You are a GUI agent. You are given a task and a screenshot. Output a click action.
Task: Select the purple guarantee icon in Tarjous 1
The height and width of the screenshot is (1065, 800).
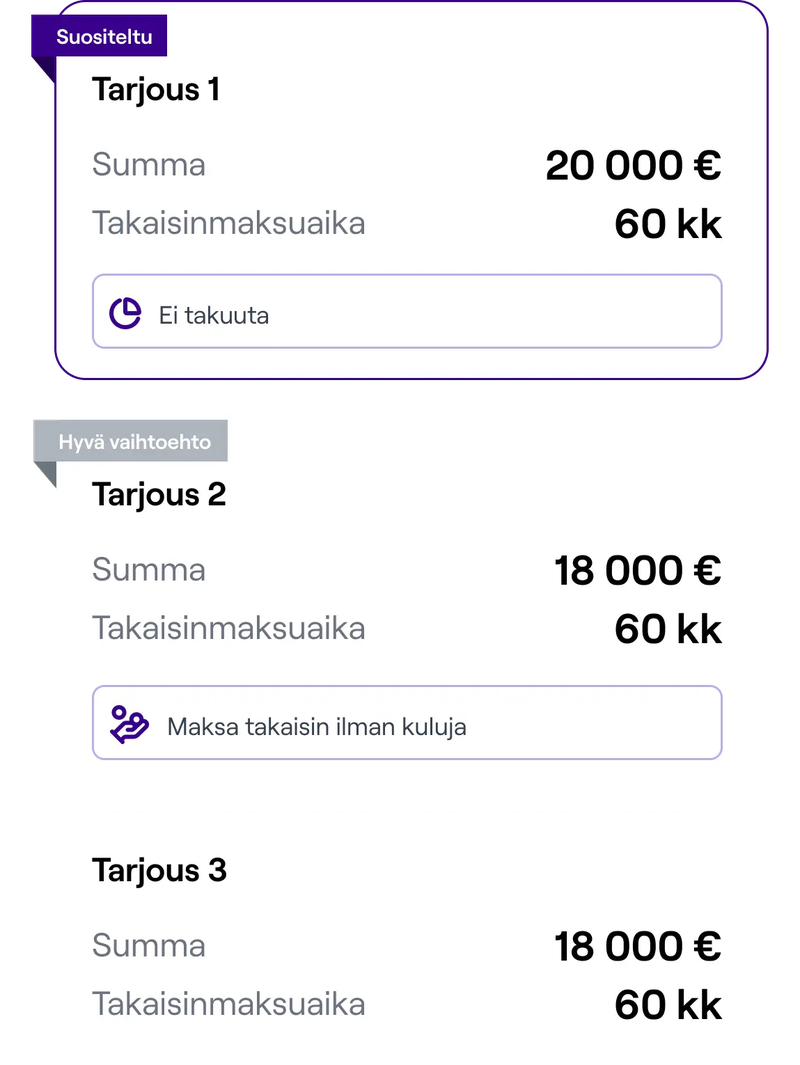(x=125, y=311)
